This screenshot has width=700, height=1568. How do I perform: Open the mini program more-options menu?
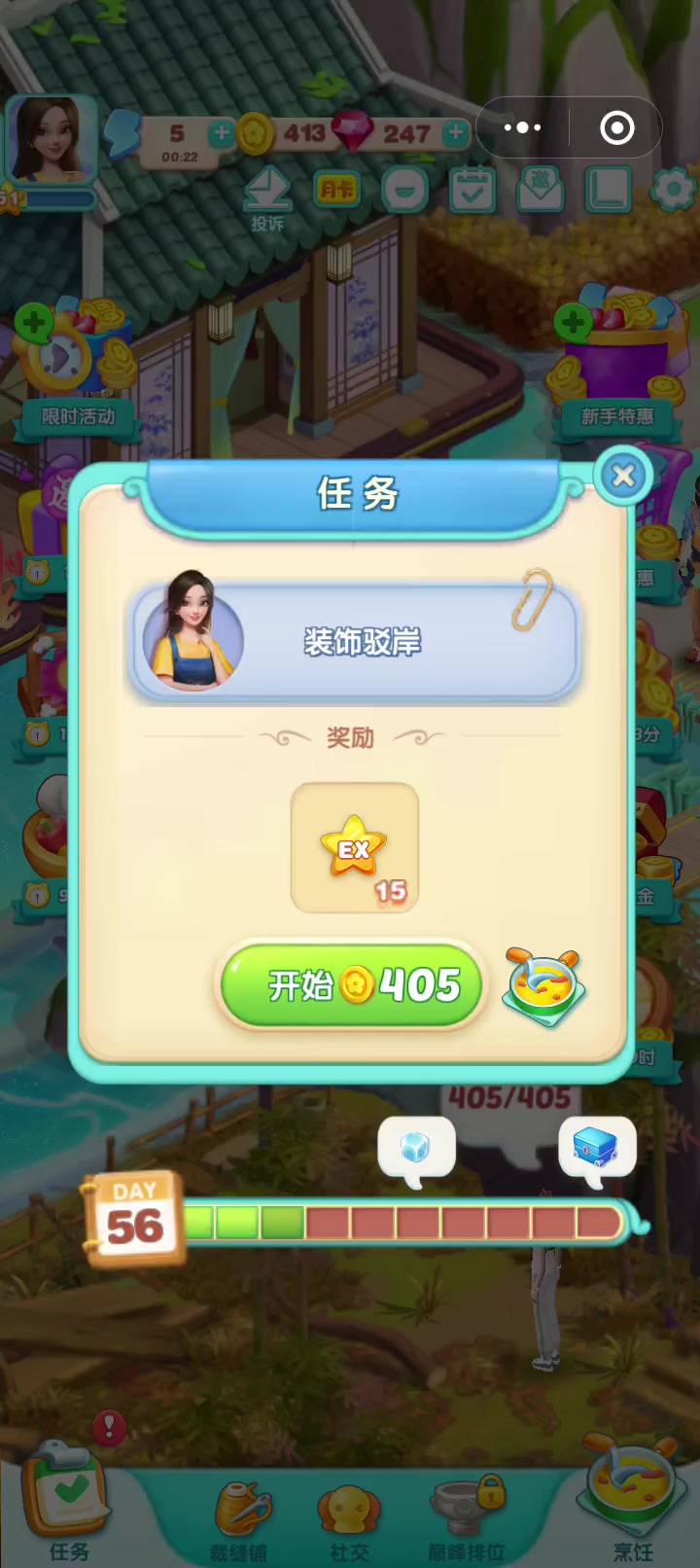click(522, 127)
